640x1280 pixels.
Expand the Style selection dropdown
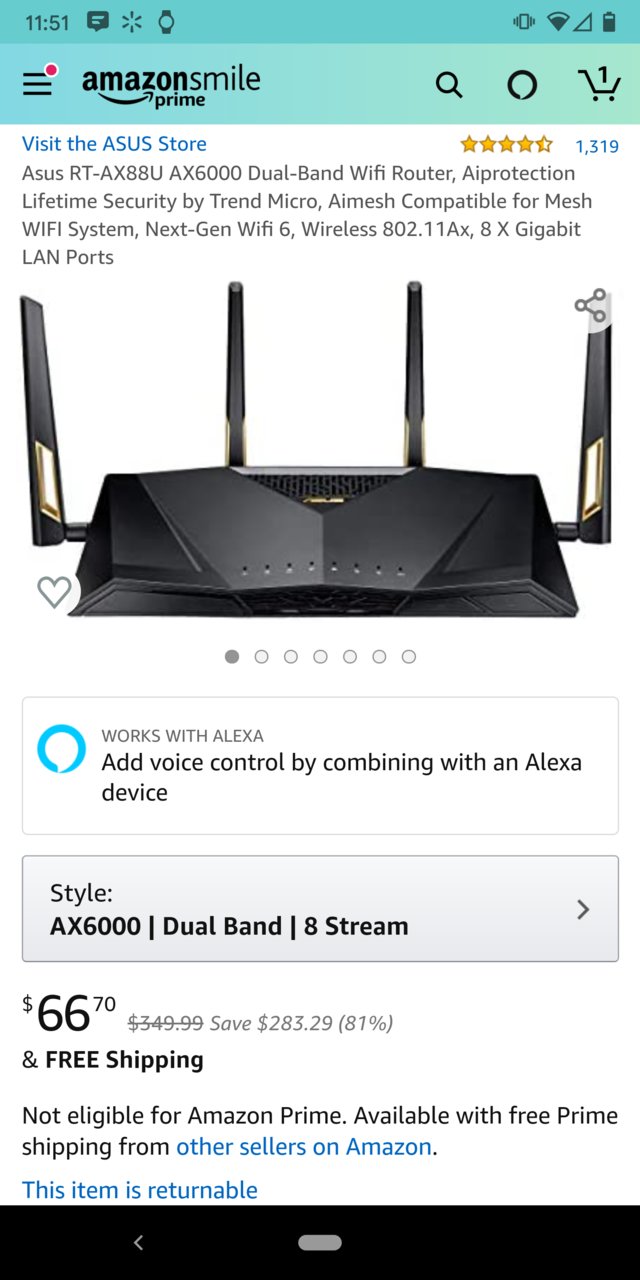(x=320, y=909)
